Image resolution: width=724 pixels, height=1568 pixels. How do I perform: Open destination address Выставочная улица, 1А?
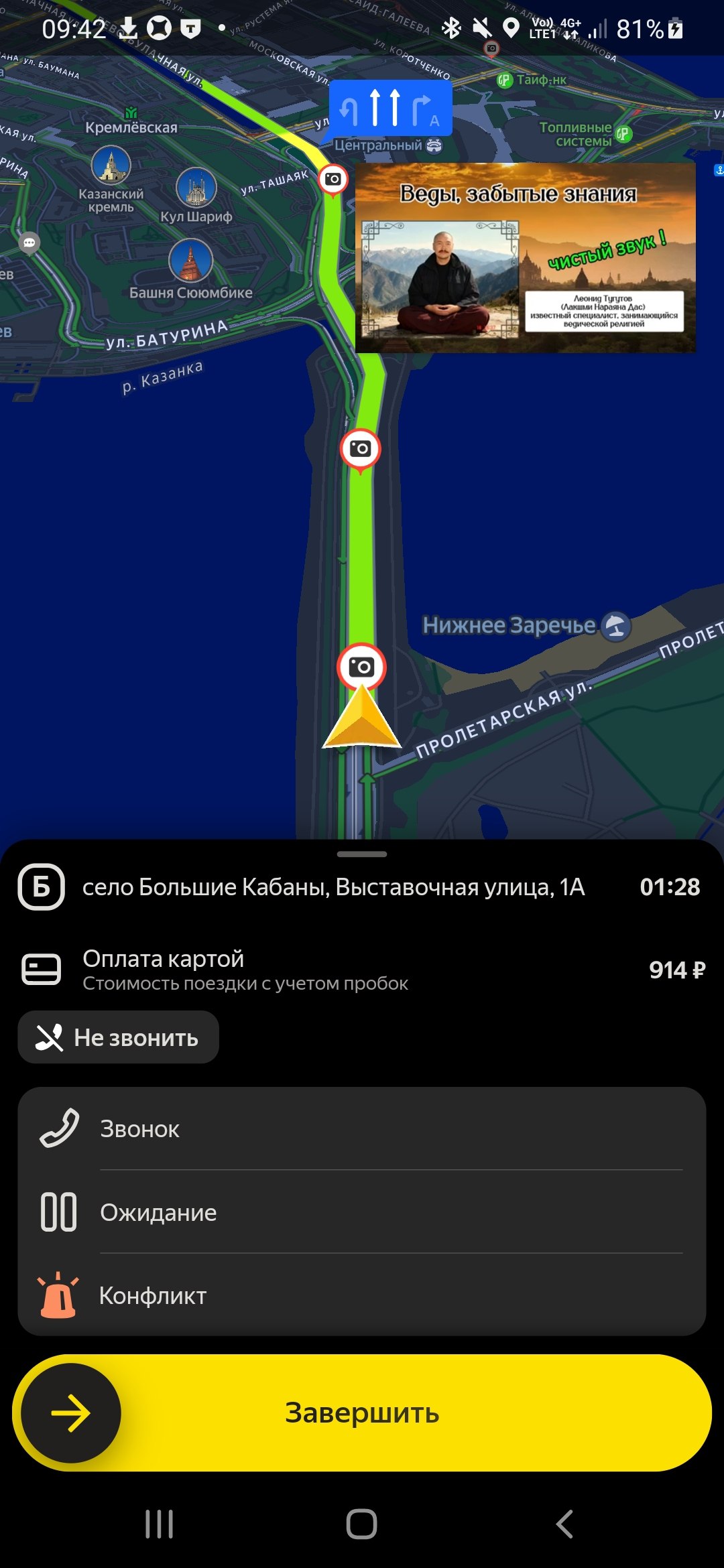[333, 887]
